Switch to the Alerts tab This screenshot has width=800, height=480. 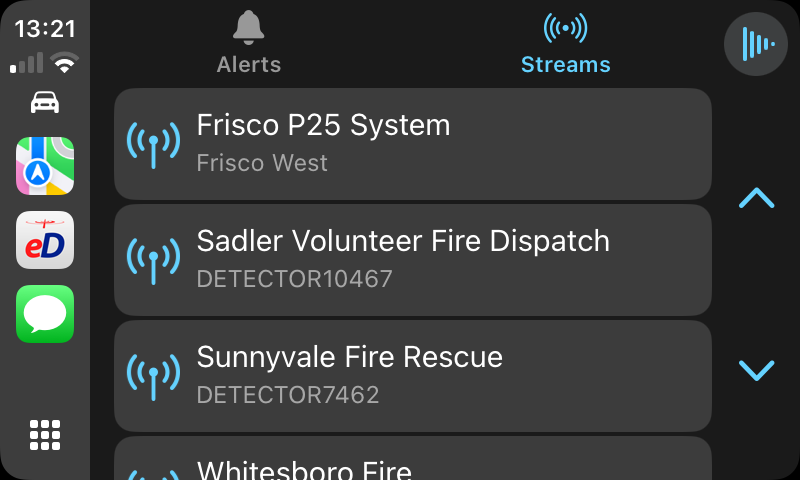pyautogui.click(x=249, y=44)
